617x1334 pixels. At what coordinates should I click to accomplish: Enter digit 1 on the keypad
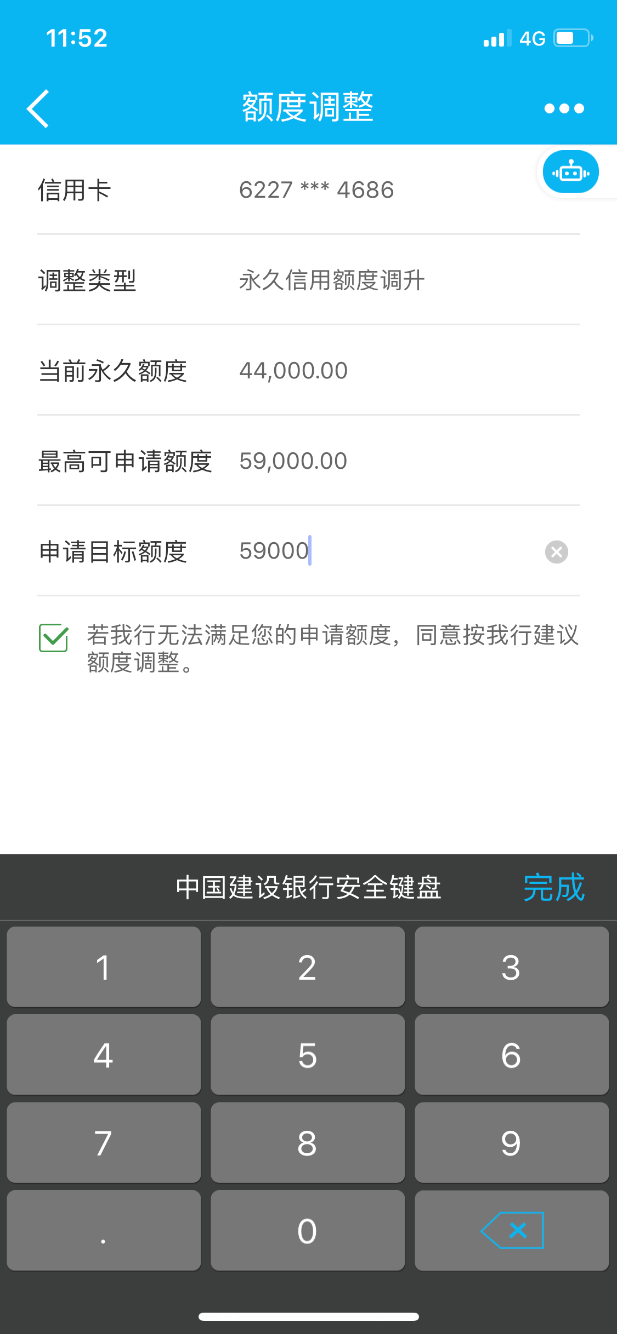click(x=103, y=967)
